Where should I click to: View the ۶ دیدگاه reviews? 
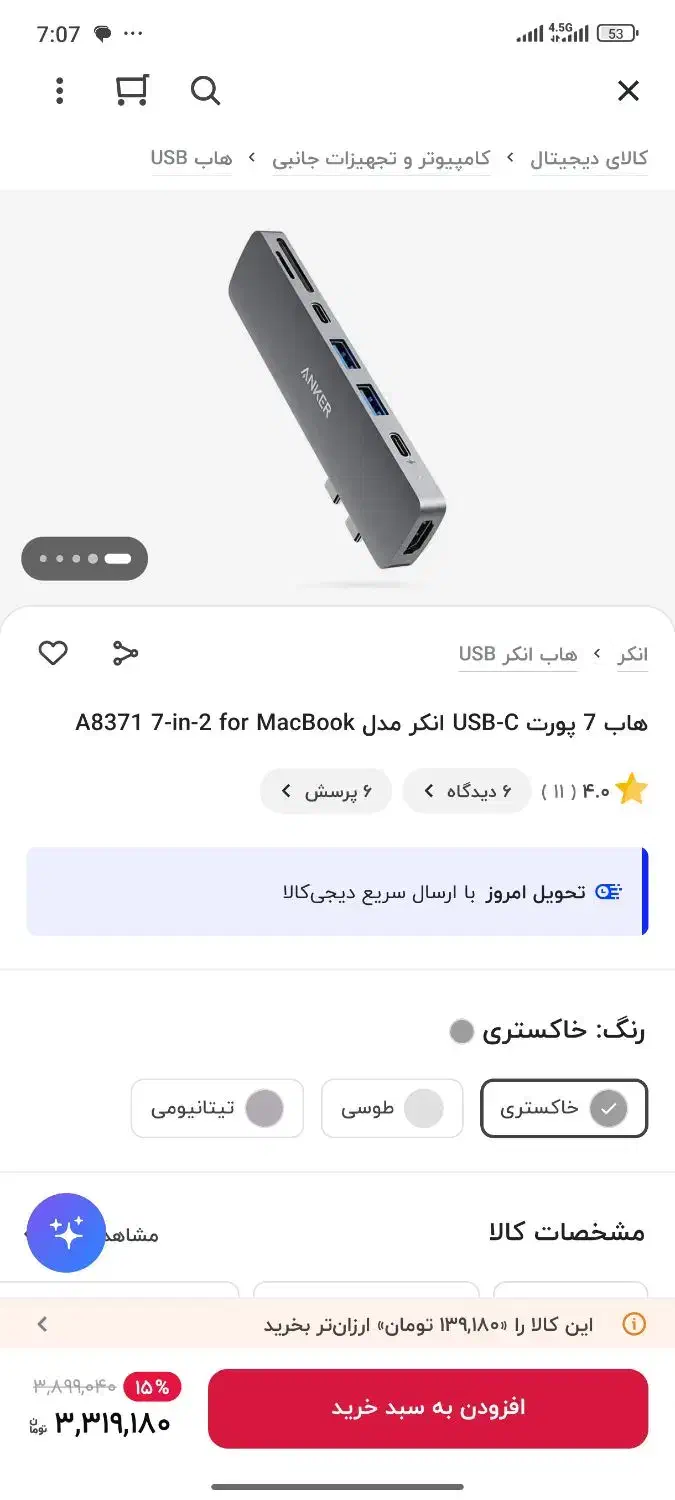coord(466,791)
